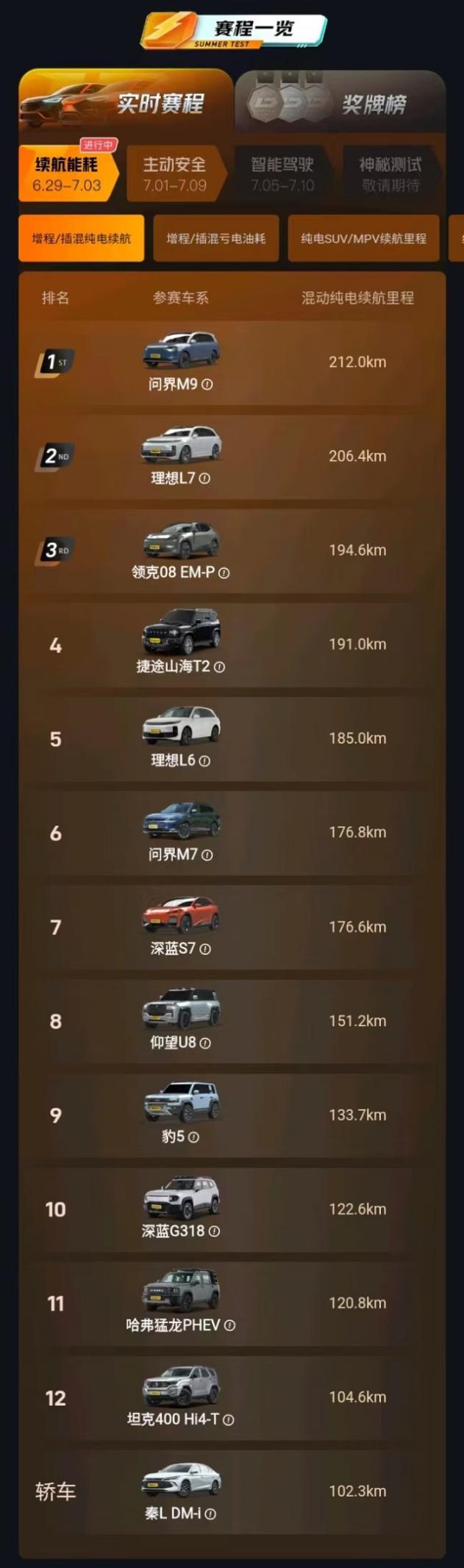
Task: Switch to the 增程/插混亏电油耗 chip
Action: coord(215,238)
